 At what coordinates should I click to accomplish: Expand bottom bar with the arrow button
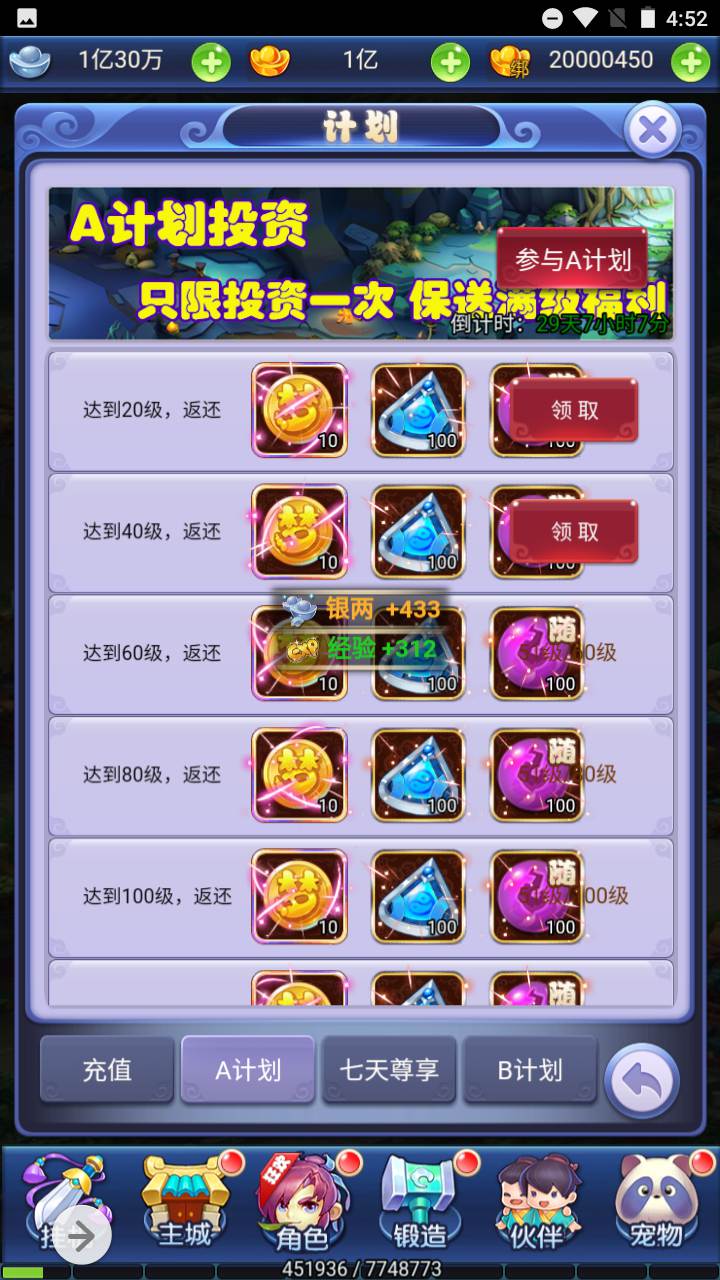click(82, 1237)
